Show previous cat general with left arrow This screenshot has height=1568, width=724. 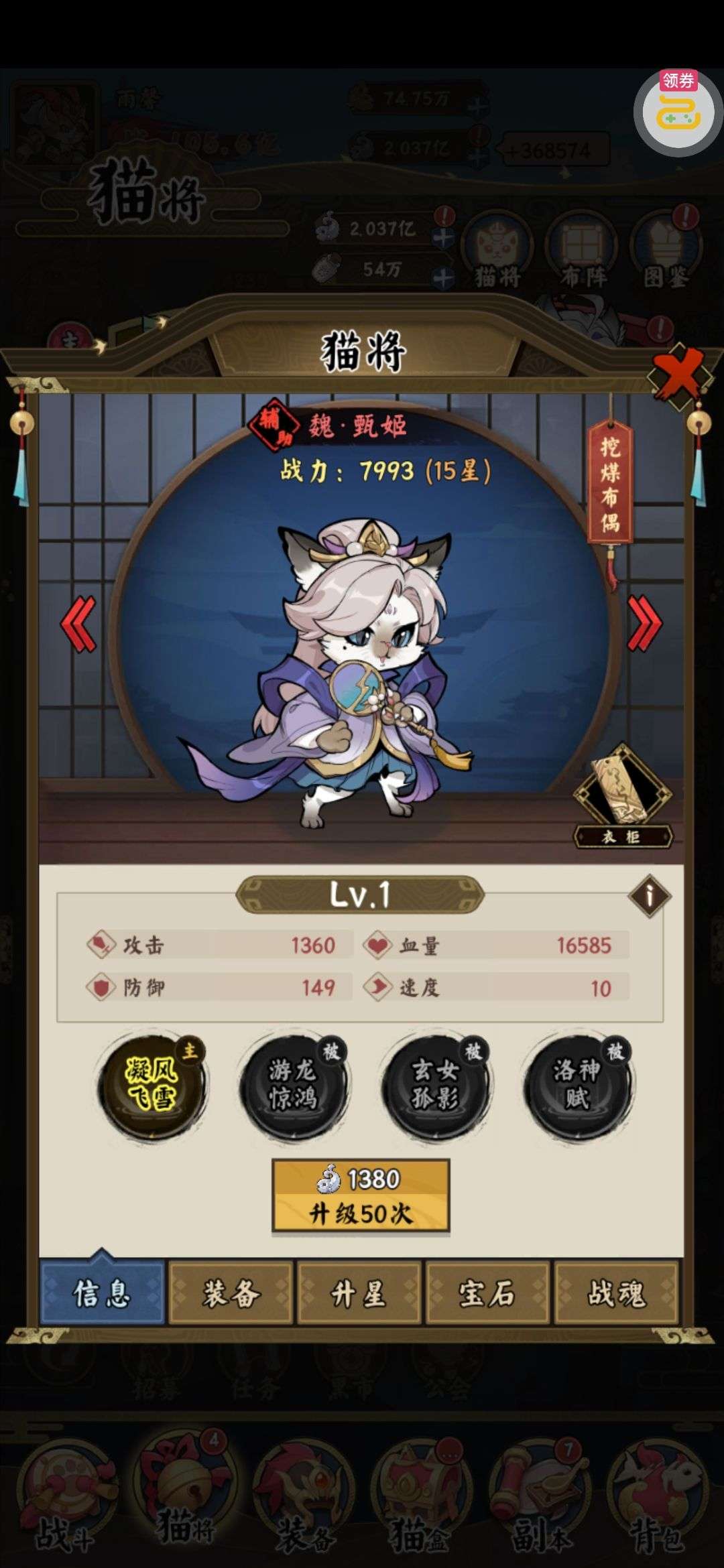pyautogui.click(x=79, y=624)
